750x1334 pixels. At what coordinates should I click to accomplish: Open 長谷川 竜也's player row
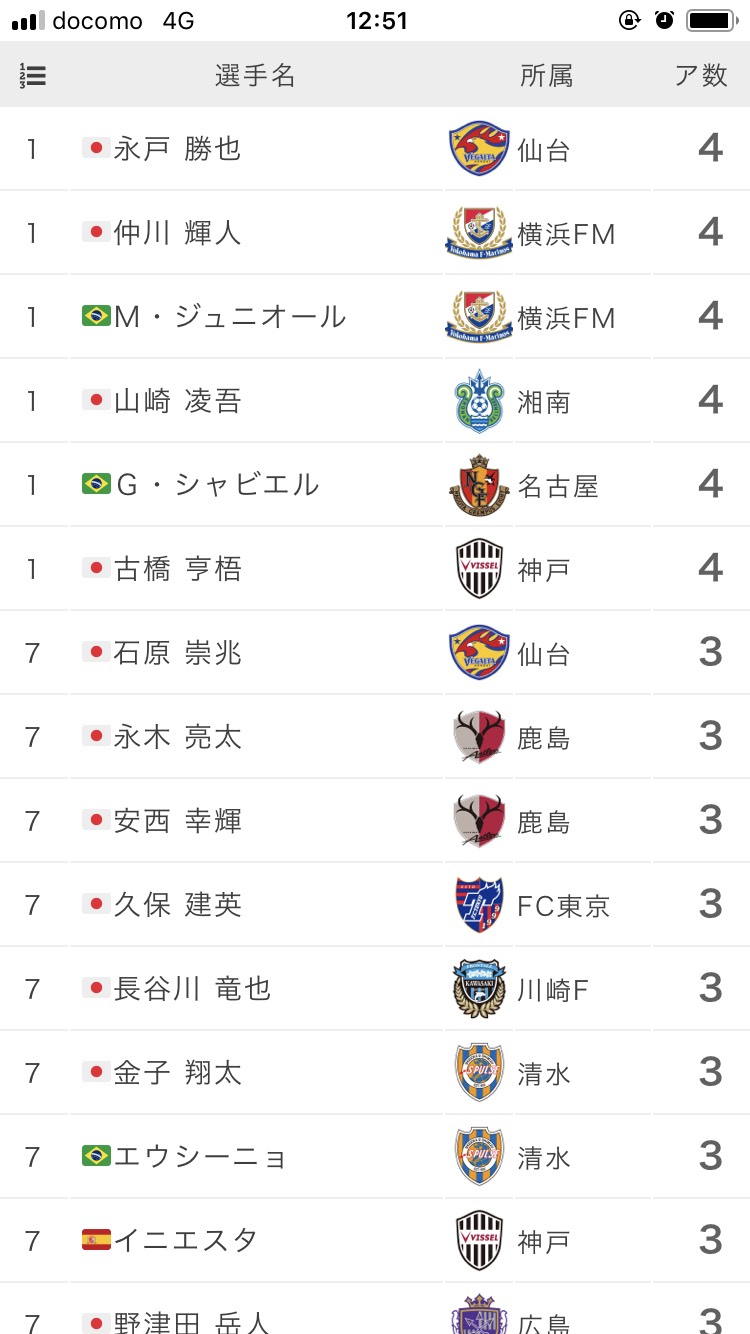192,989
